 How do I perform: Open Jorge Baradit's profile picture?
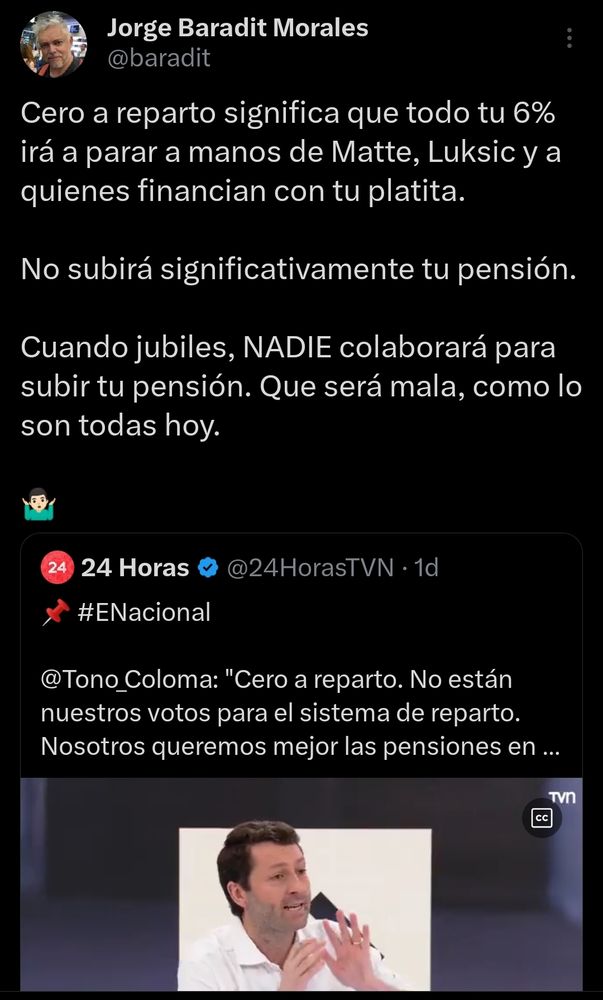[x=54, y=43]
